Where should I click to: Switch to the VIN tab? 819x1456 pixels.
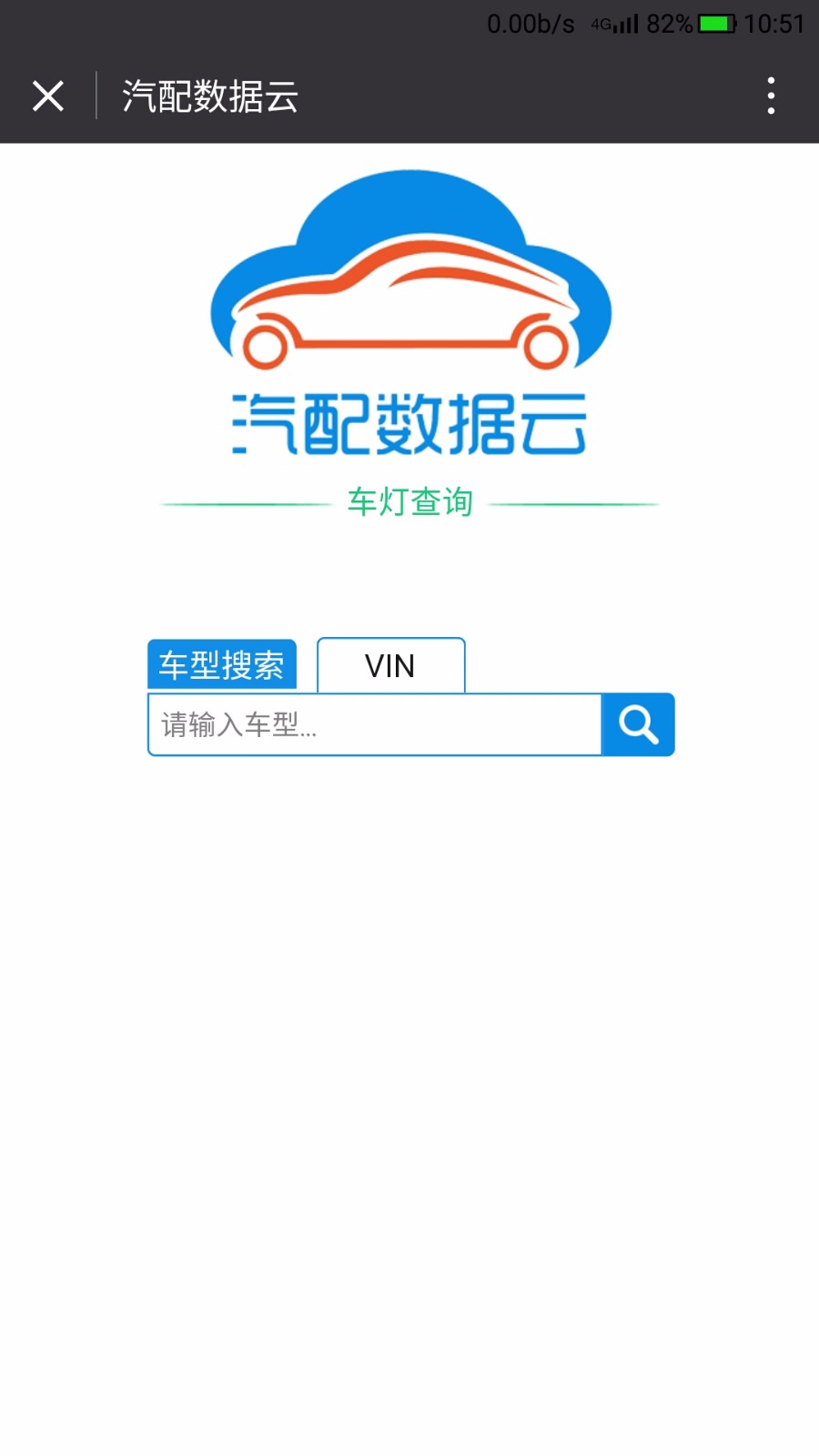[x=390, y=665]
